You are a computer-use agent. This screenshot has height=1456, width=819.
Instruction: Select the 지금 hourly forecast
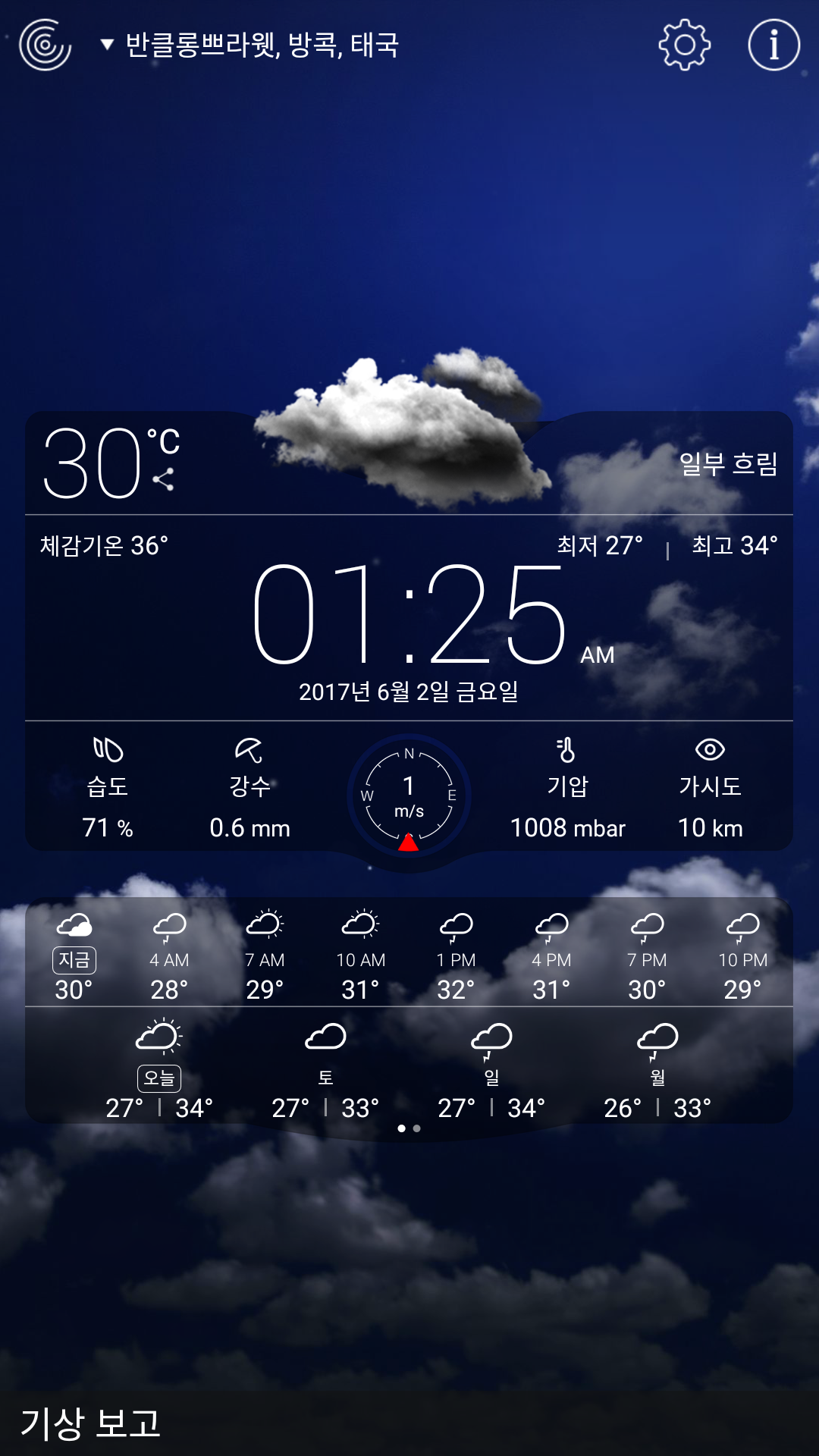(x=74, y=957)
